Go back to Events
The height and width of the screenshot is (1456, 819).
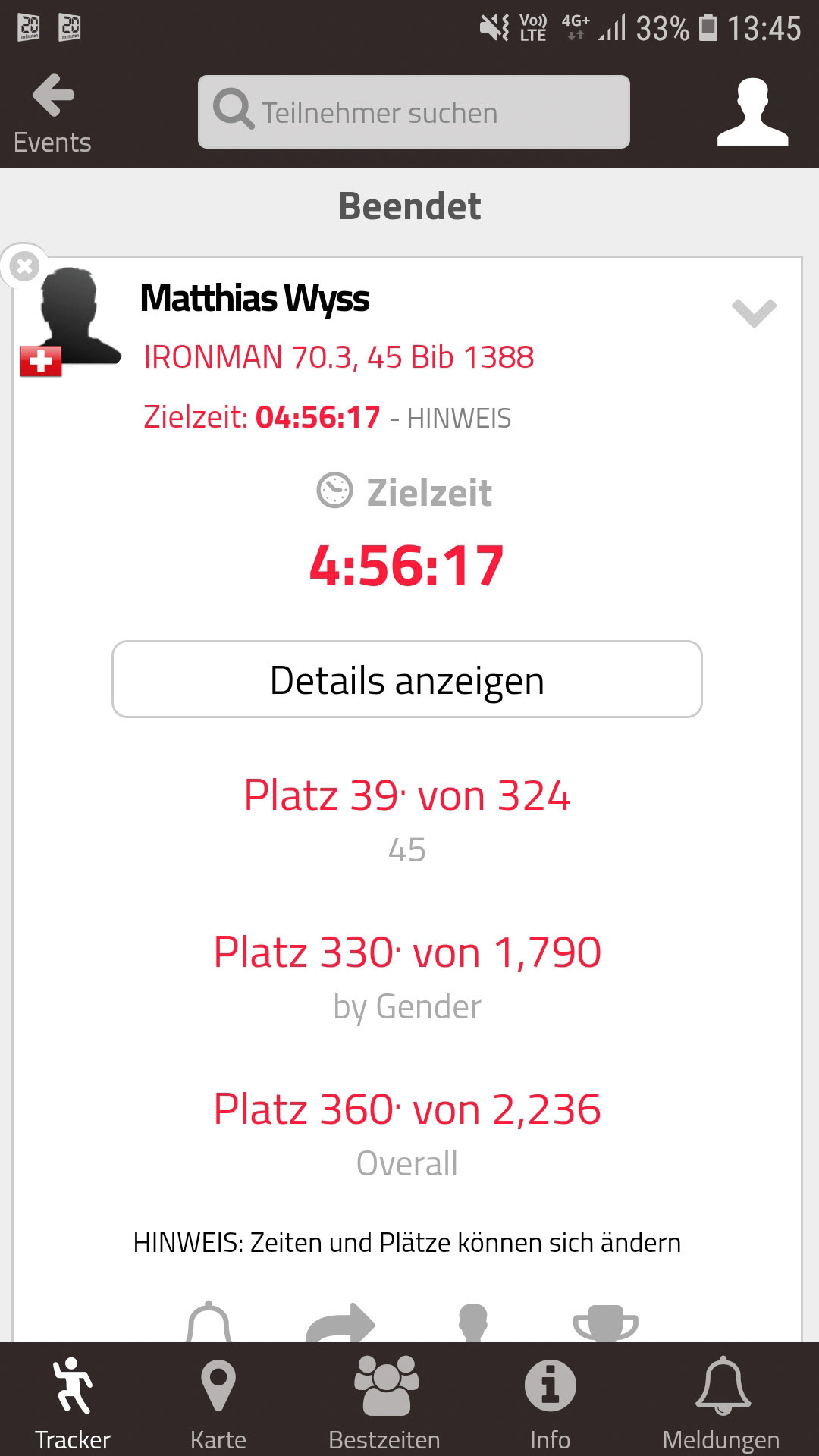pyautogui.click(x=52, y=114)
